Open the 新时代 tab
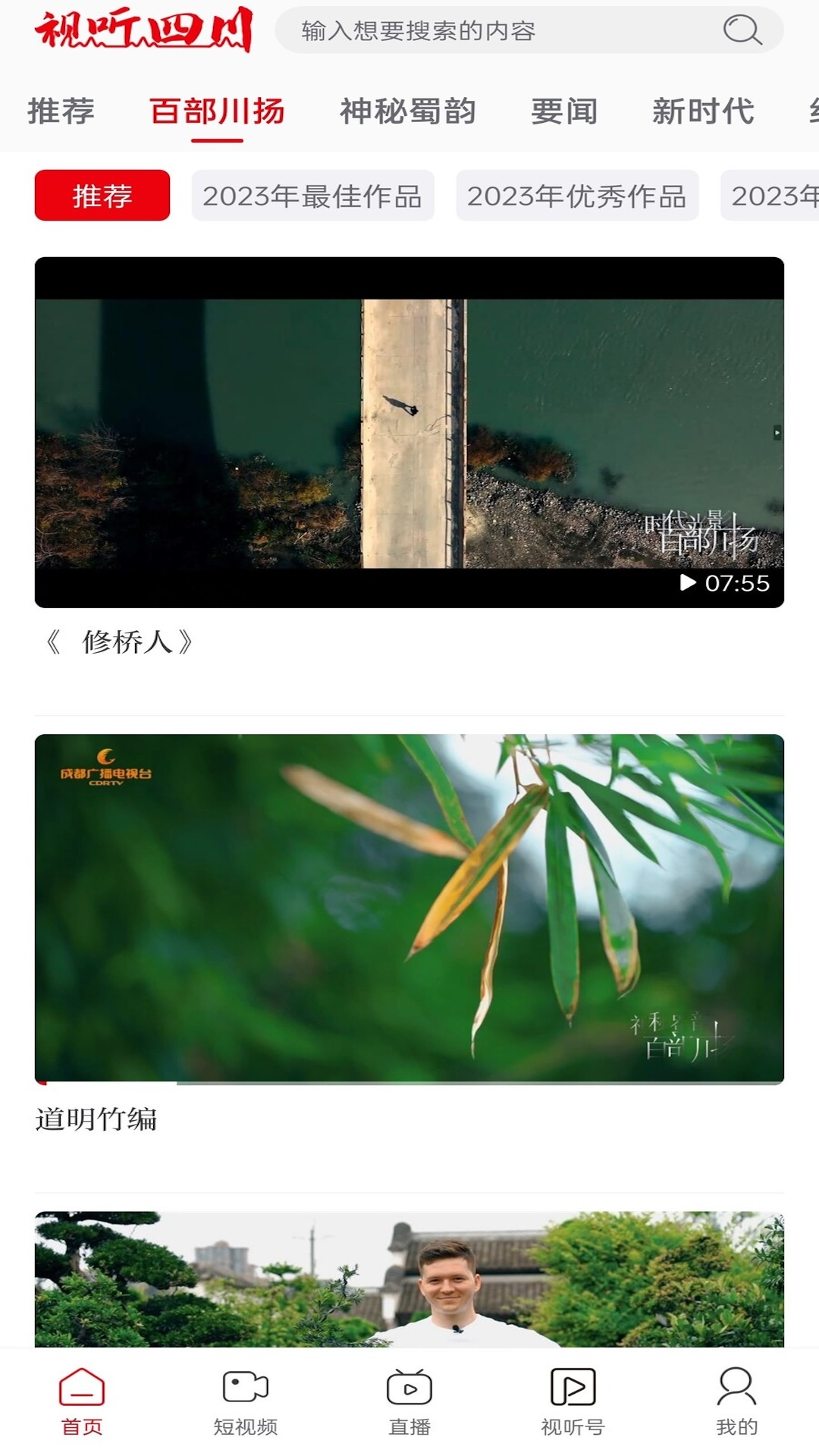Image resolution: width=819 pixels, height=1456 pixels. point(702,111)
